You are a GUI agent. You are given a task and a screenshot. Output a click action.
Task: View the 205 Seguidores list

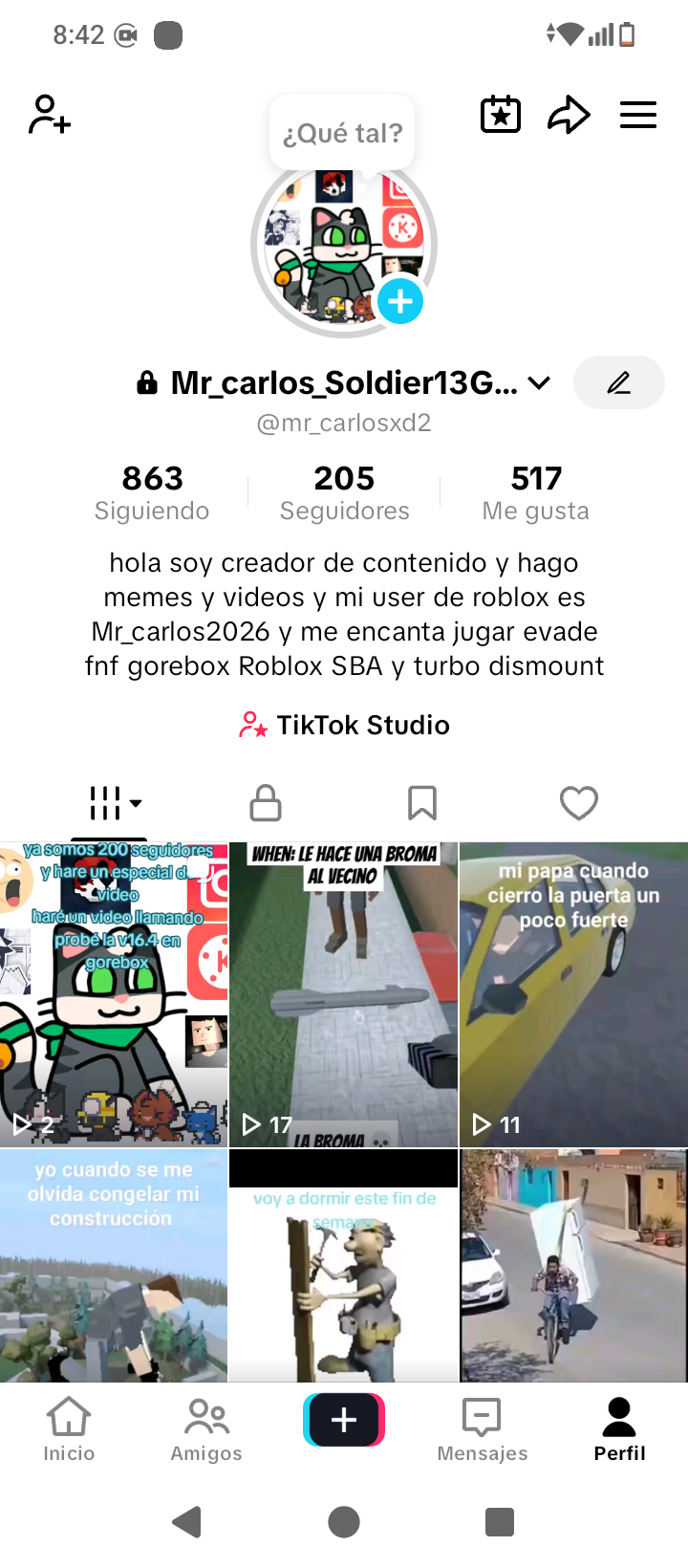coord(344,492)
